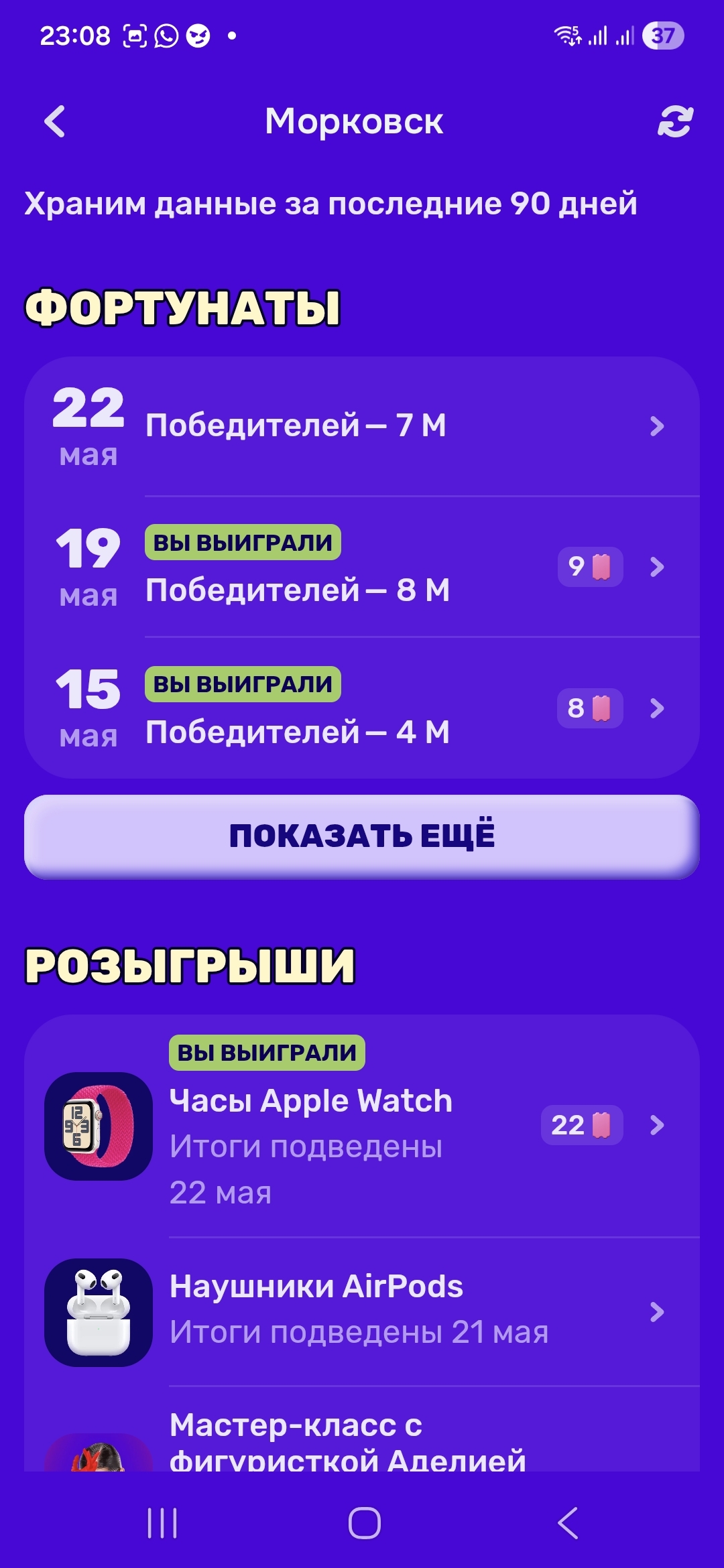Viewport: 724px width, 1568px height.
Task: Refresh the Морковск page data
Action: pyautogui.click(x=674, y=121)
